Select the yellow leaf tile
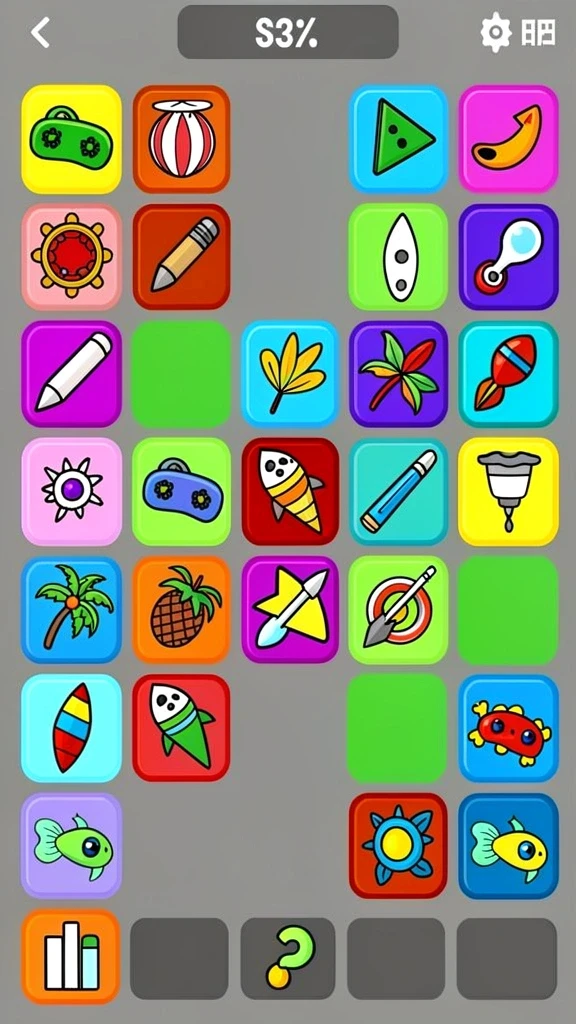The image size is (576, 1024). click(x=291, y=374)
